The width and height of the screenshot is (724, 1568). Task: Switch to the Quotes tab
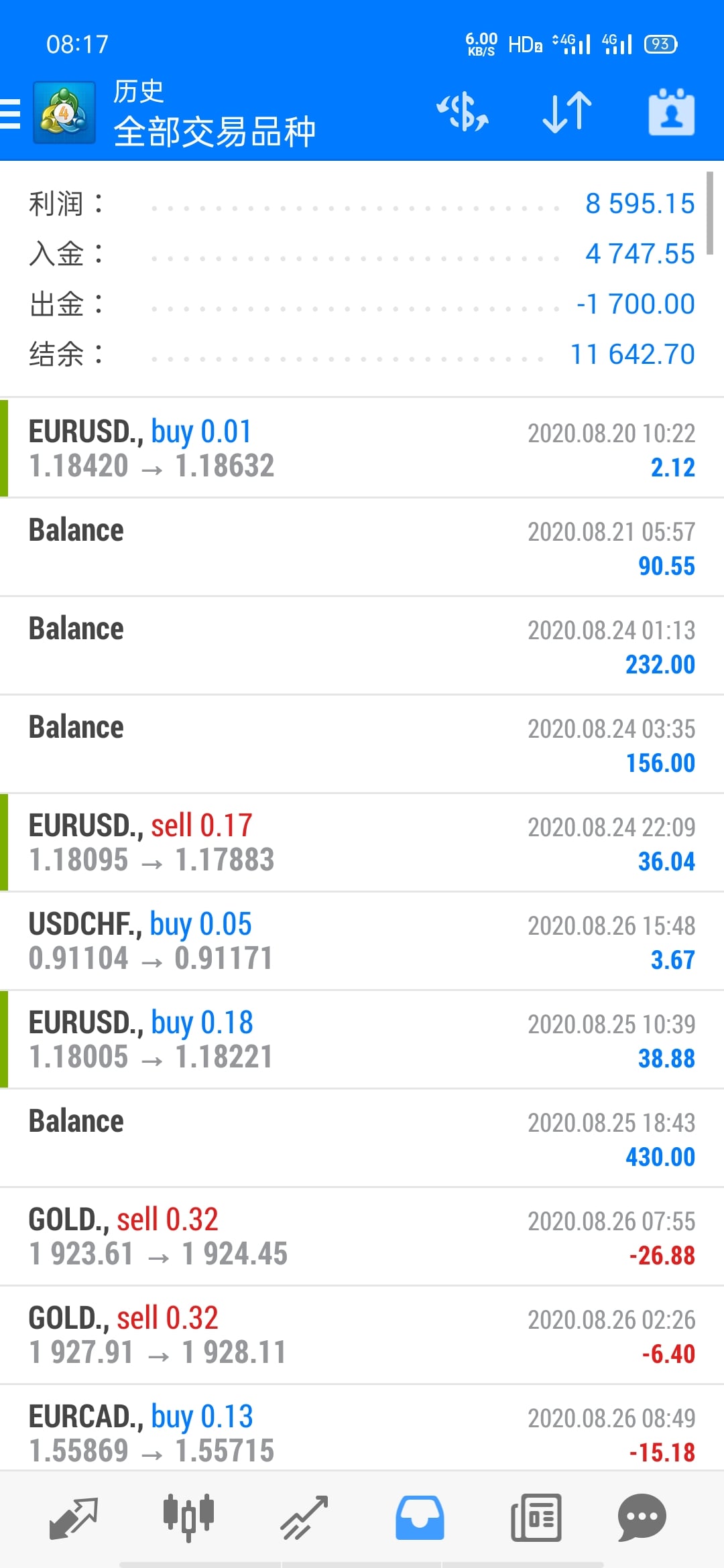[x=74, y=1518]
